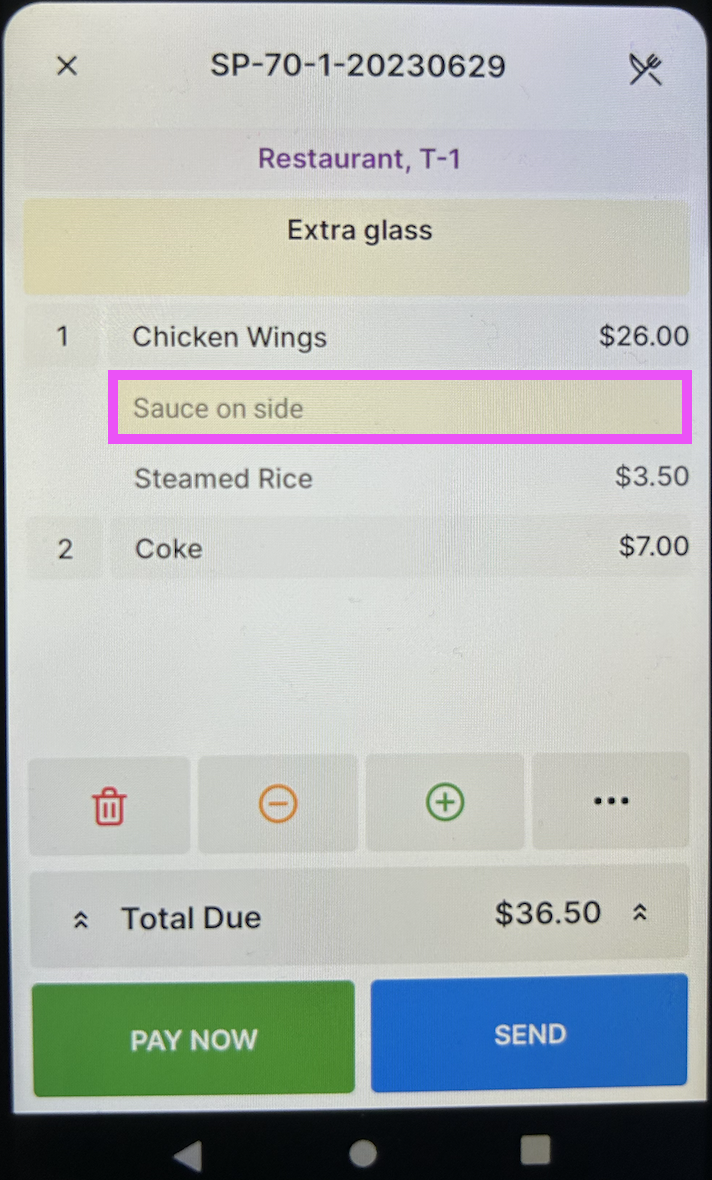Delete the selected item with trash button

pyautogui.click(x=109, y=804)
